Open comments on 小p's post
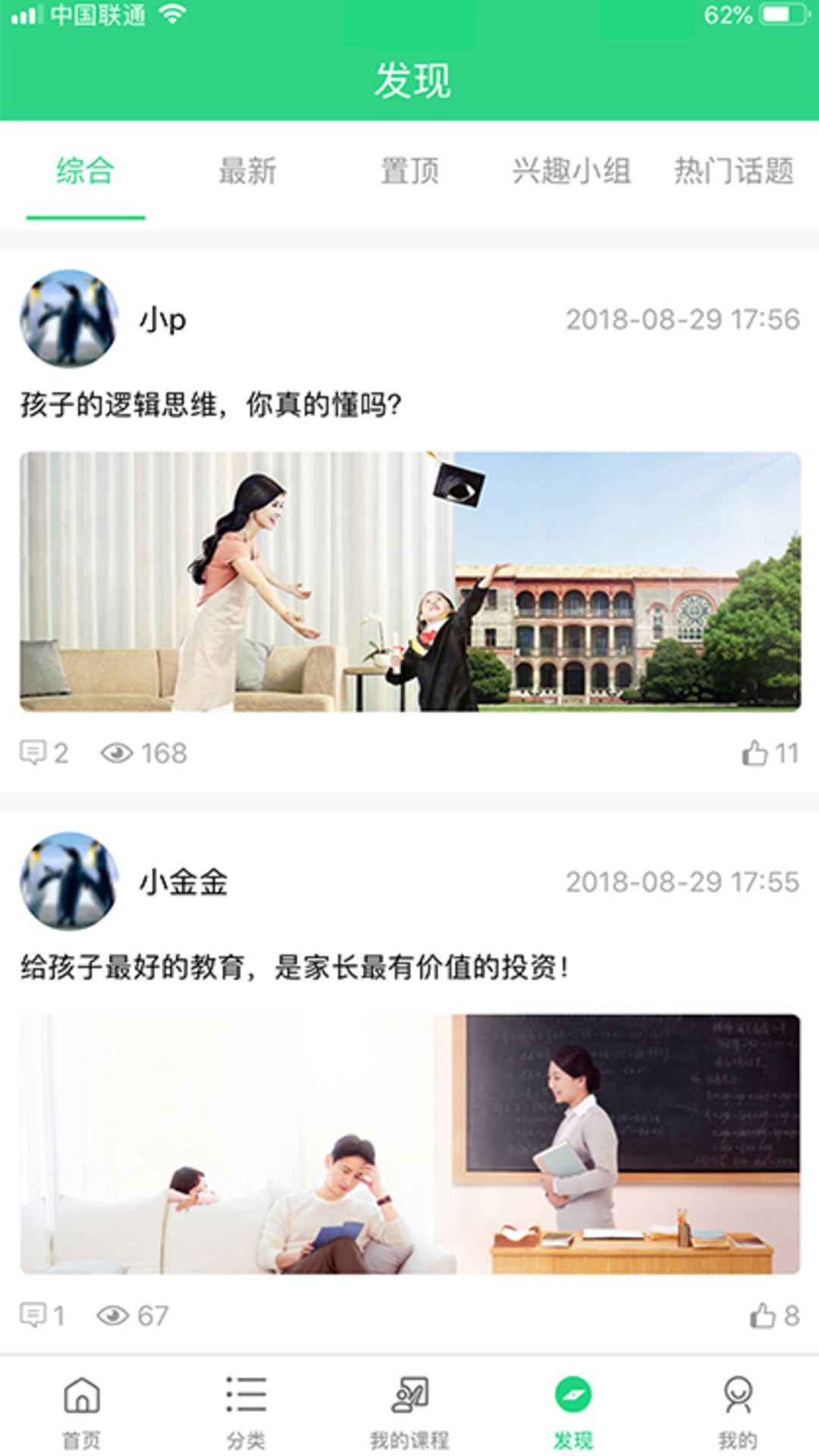Image resolution: width=819 pixels, height=1456 pixels. click(44, 753)
